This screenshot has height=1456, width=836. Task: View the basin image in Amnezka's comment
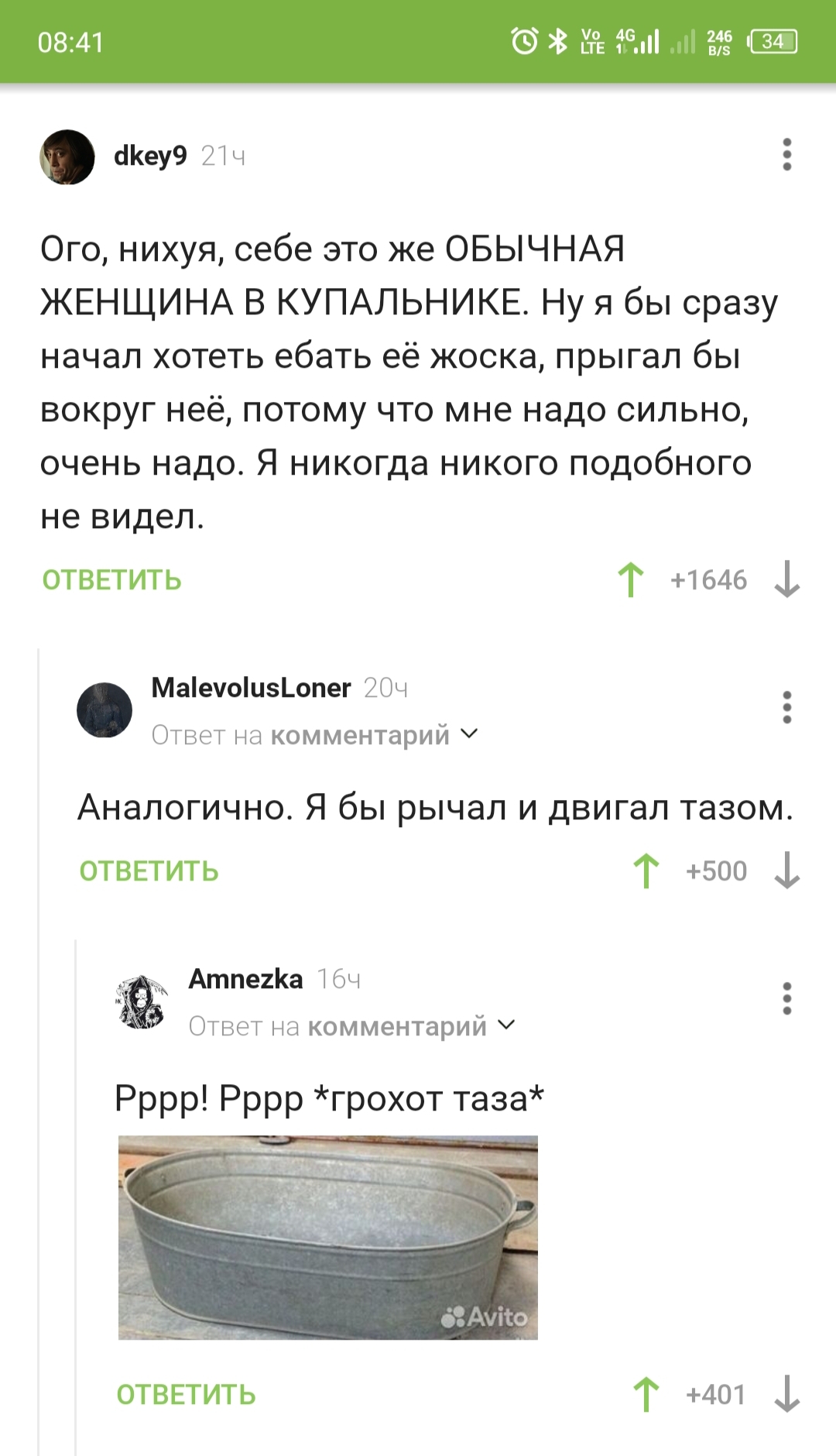[327, 1237]
